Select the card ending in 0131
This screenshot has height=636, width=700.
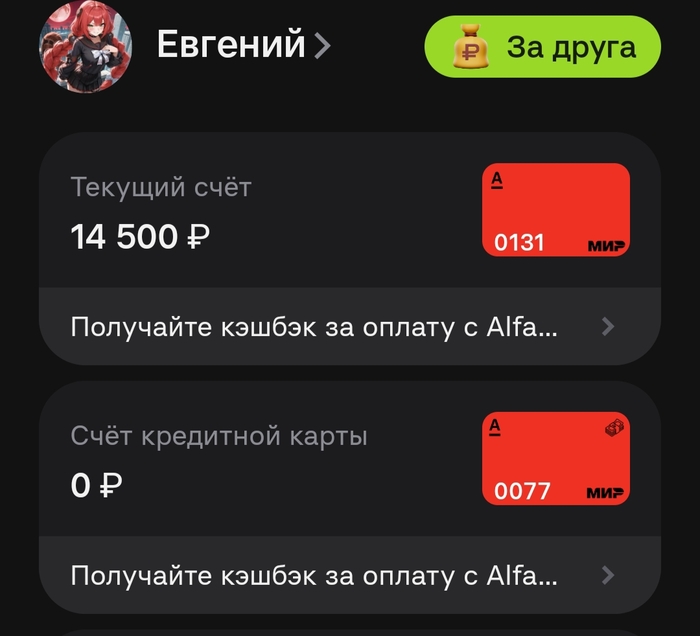(556, 210)
